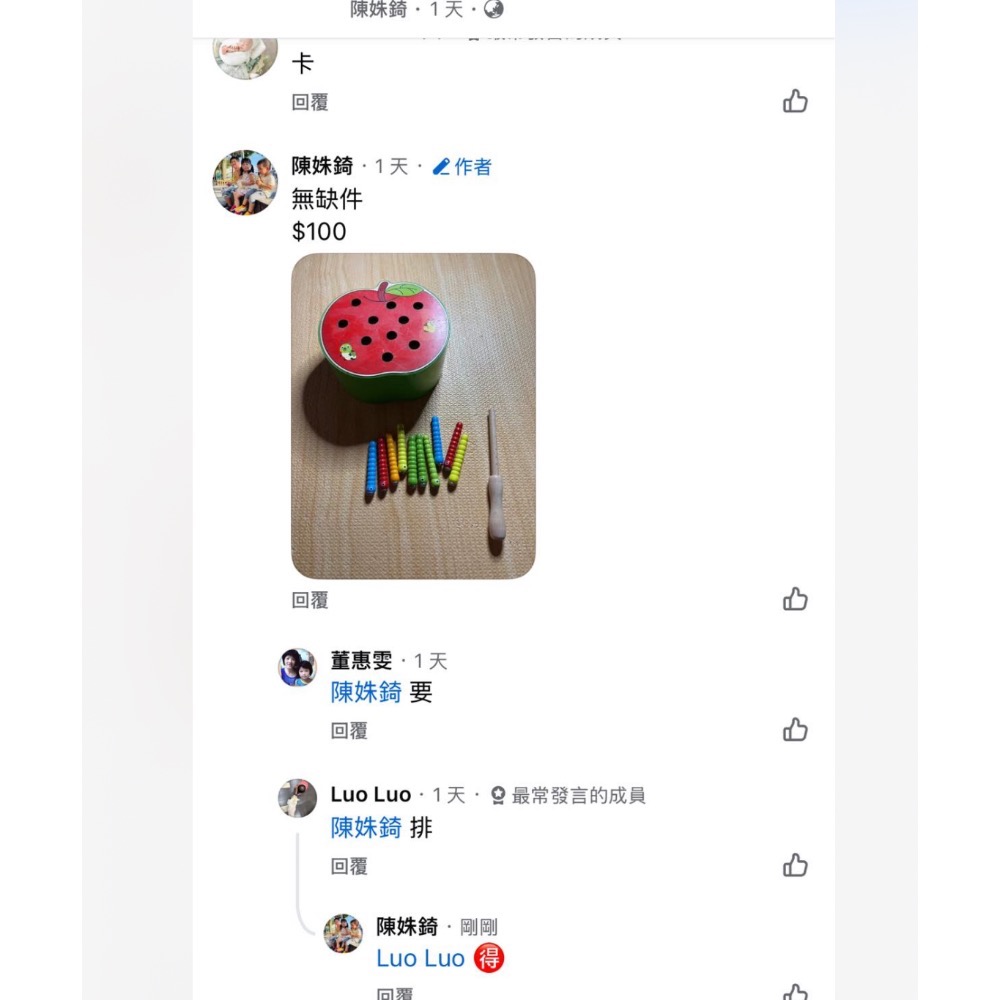Like the 無缺件 $100 comment
The height and width of the screenshot is (1000, 1000).
coord(795,599)
